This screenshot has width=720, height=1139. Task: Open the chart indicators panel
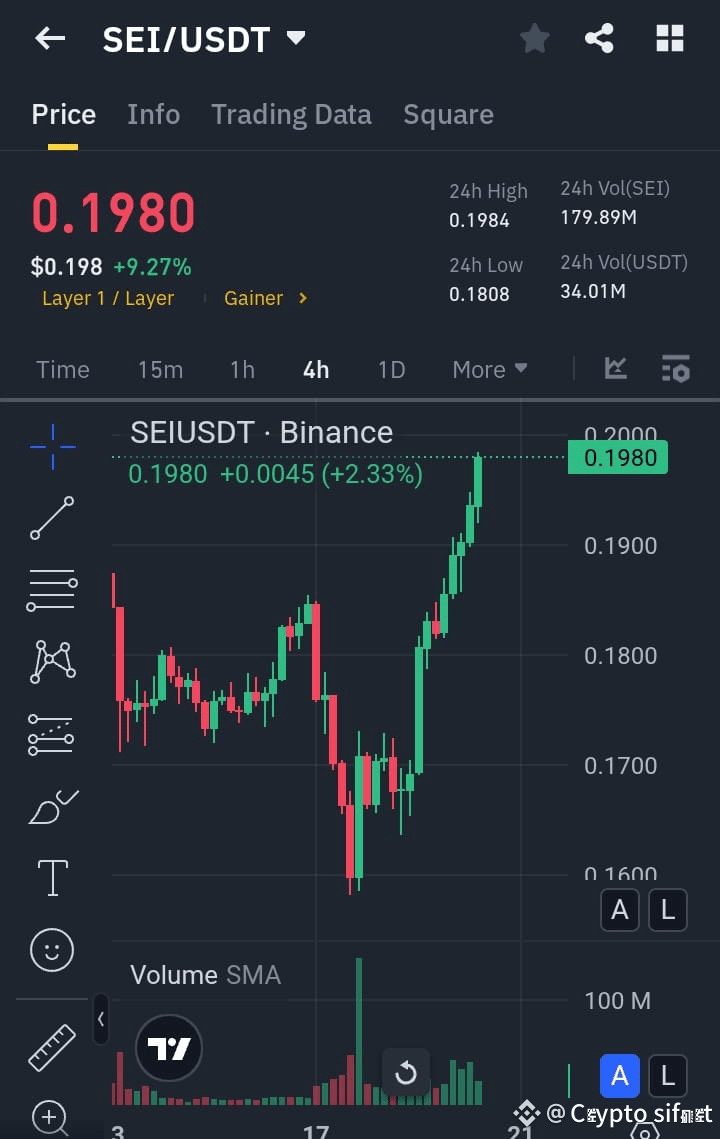coord(615,369)
